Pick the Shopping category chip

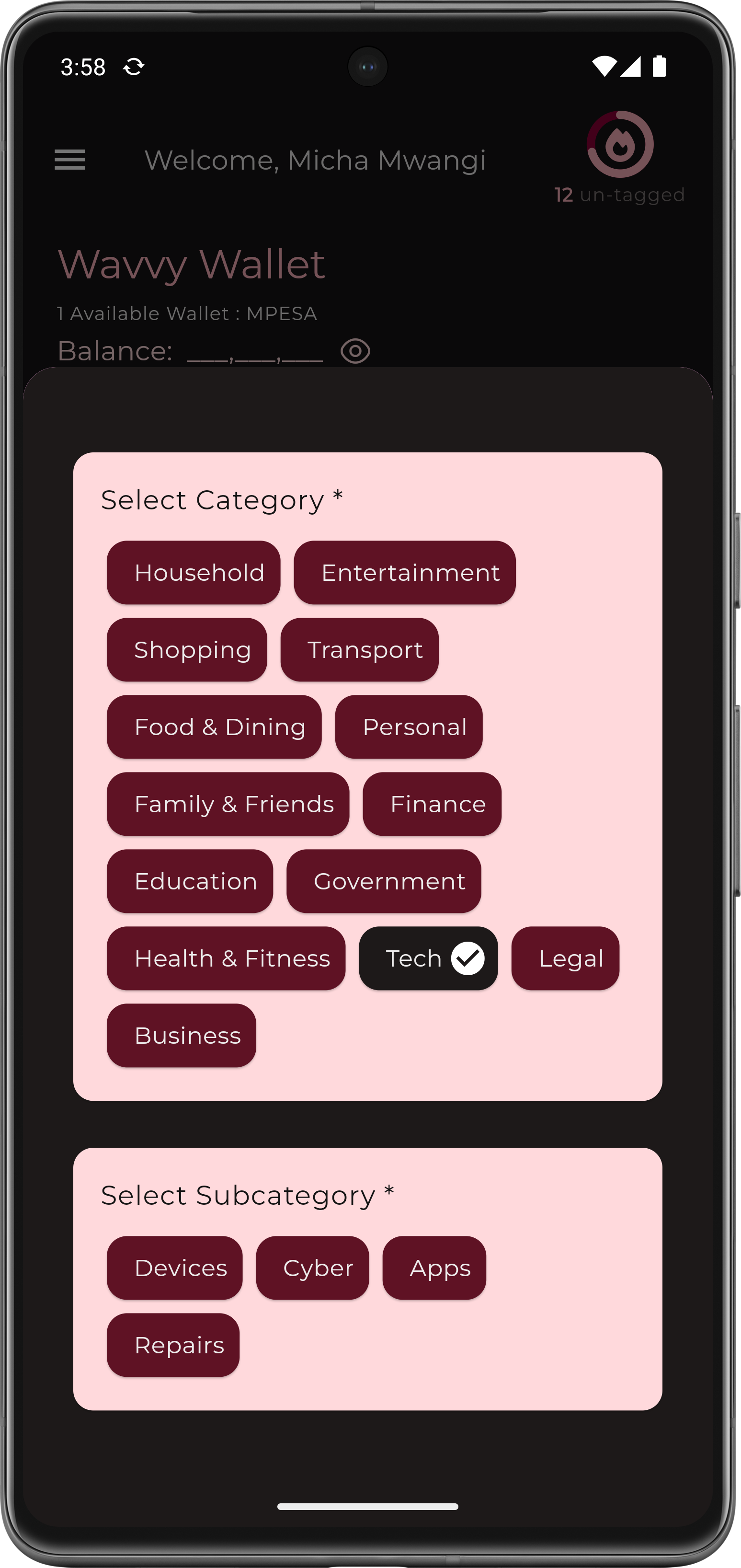187,649
